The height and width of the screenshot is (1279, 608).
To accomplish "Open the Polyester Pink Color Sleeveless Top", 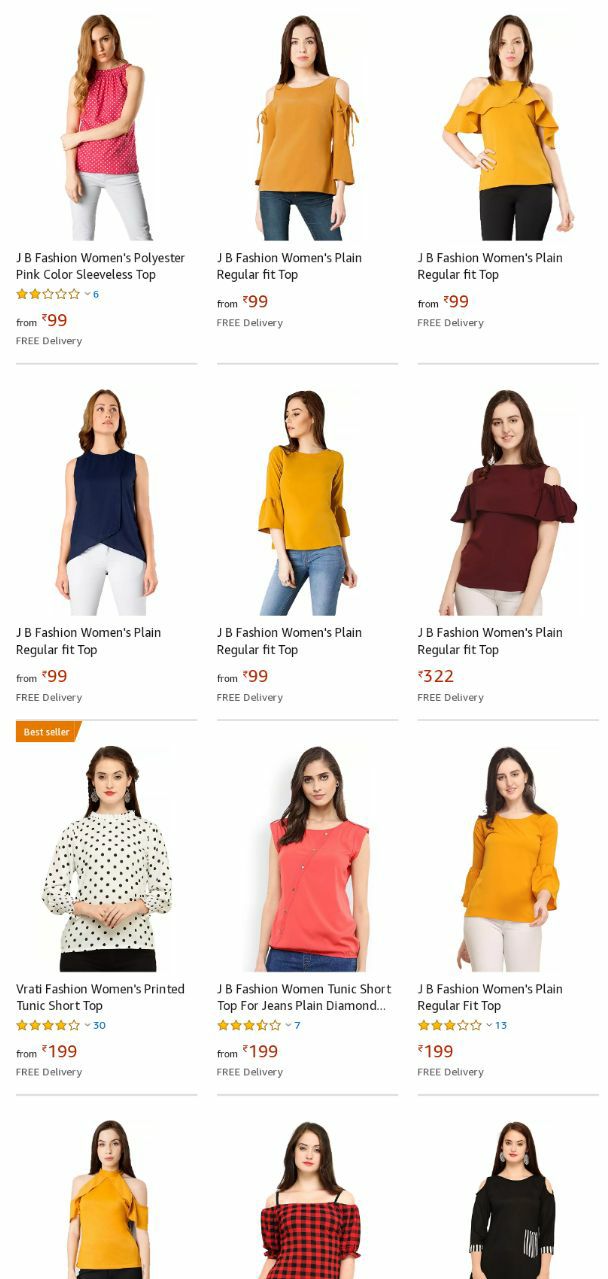I will (x=100, y=266).
